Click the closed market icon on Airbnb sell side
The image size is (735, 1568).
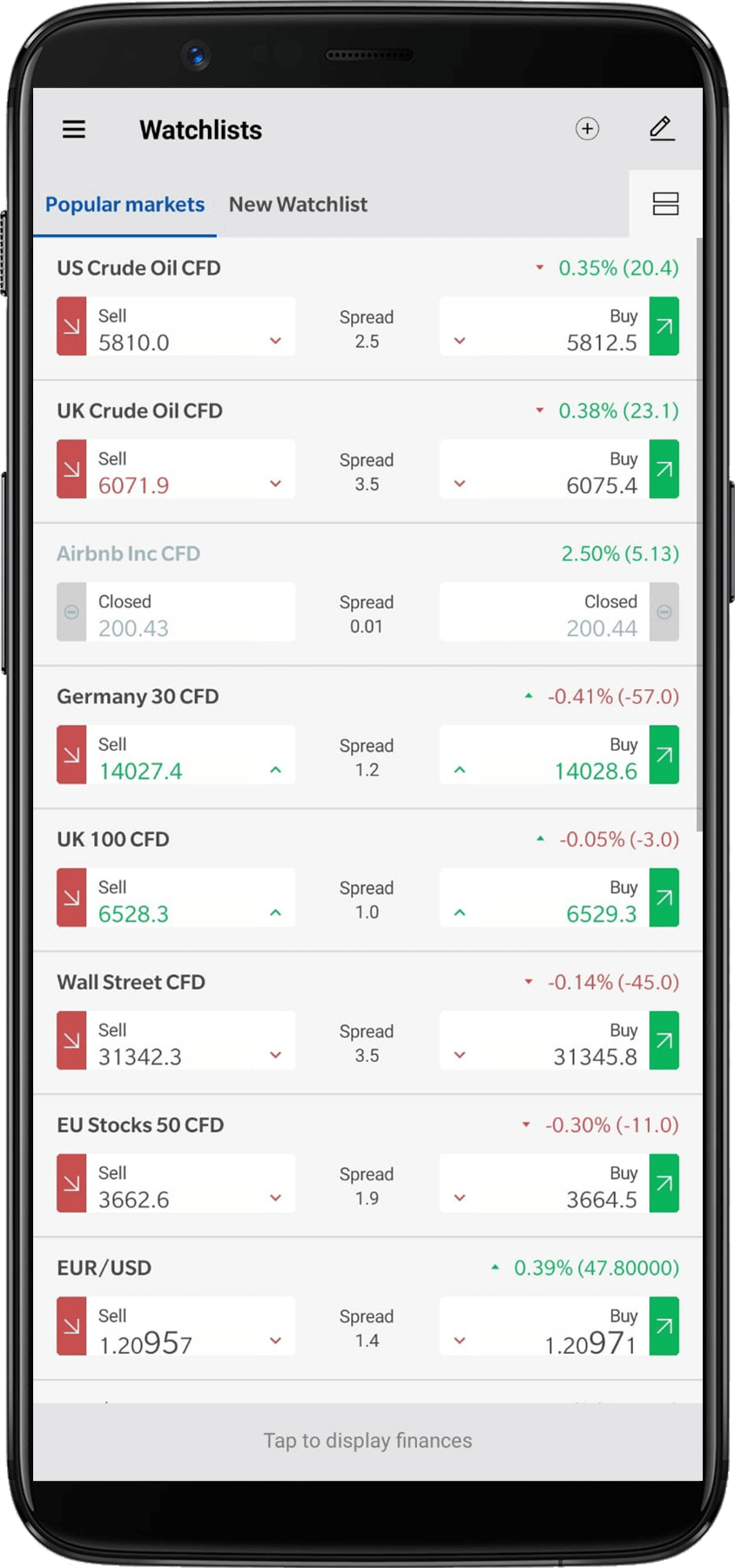pos(71,612)
